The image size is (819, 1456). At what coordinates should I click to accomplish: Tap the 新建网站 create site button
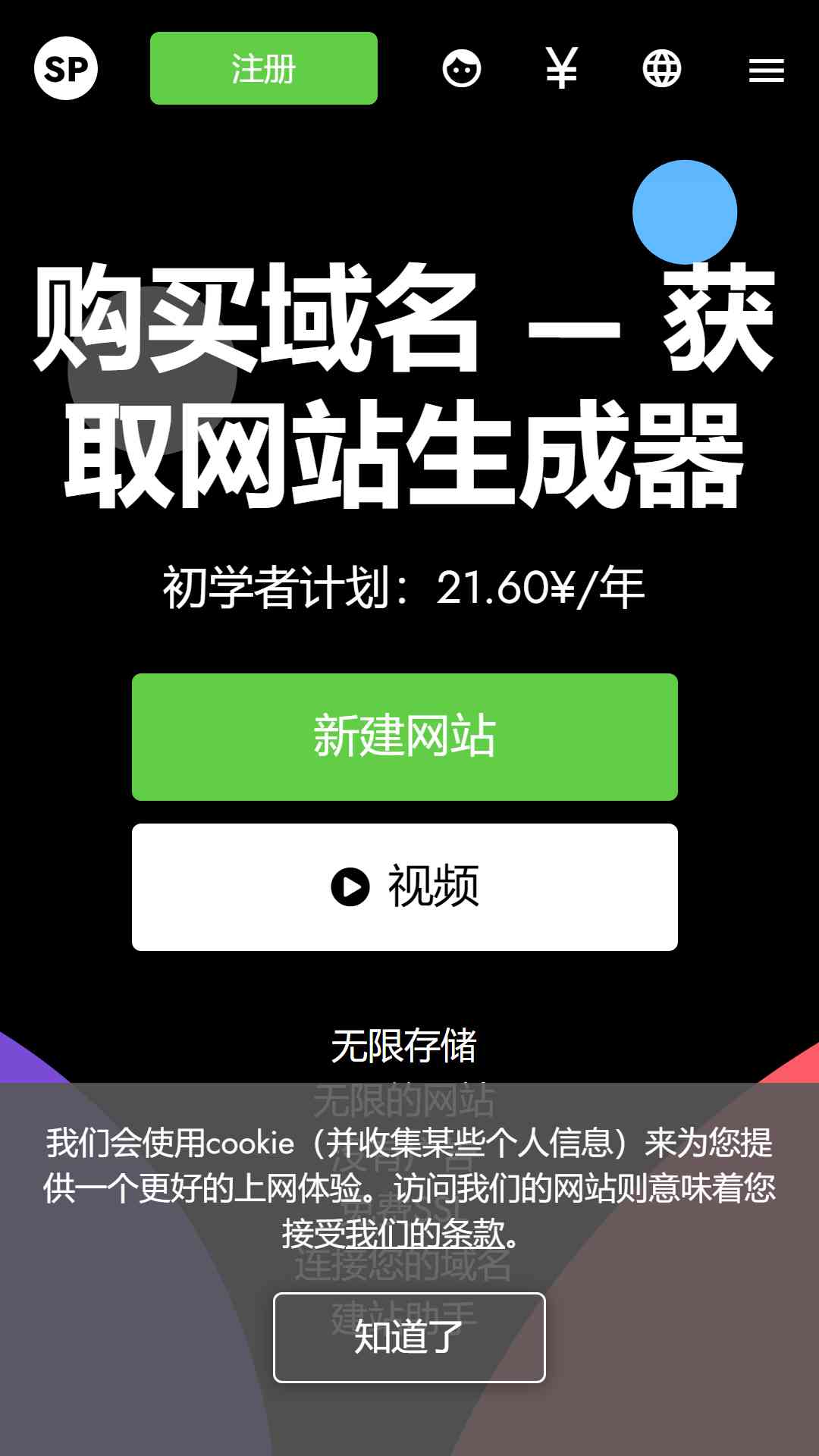pos(405,737)
